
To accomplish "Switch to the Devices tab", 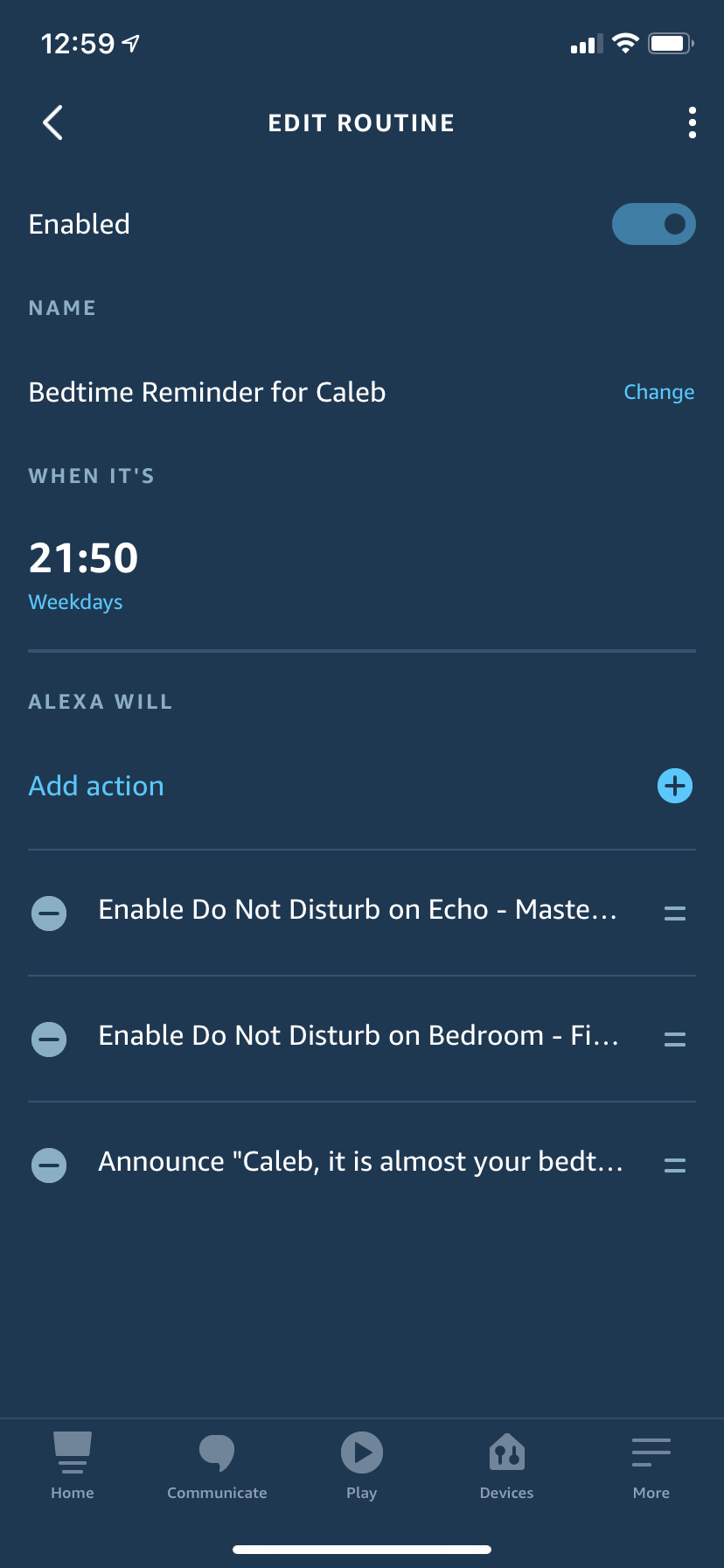I will coord(506,1463).
